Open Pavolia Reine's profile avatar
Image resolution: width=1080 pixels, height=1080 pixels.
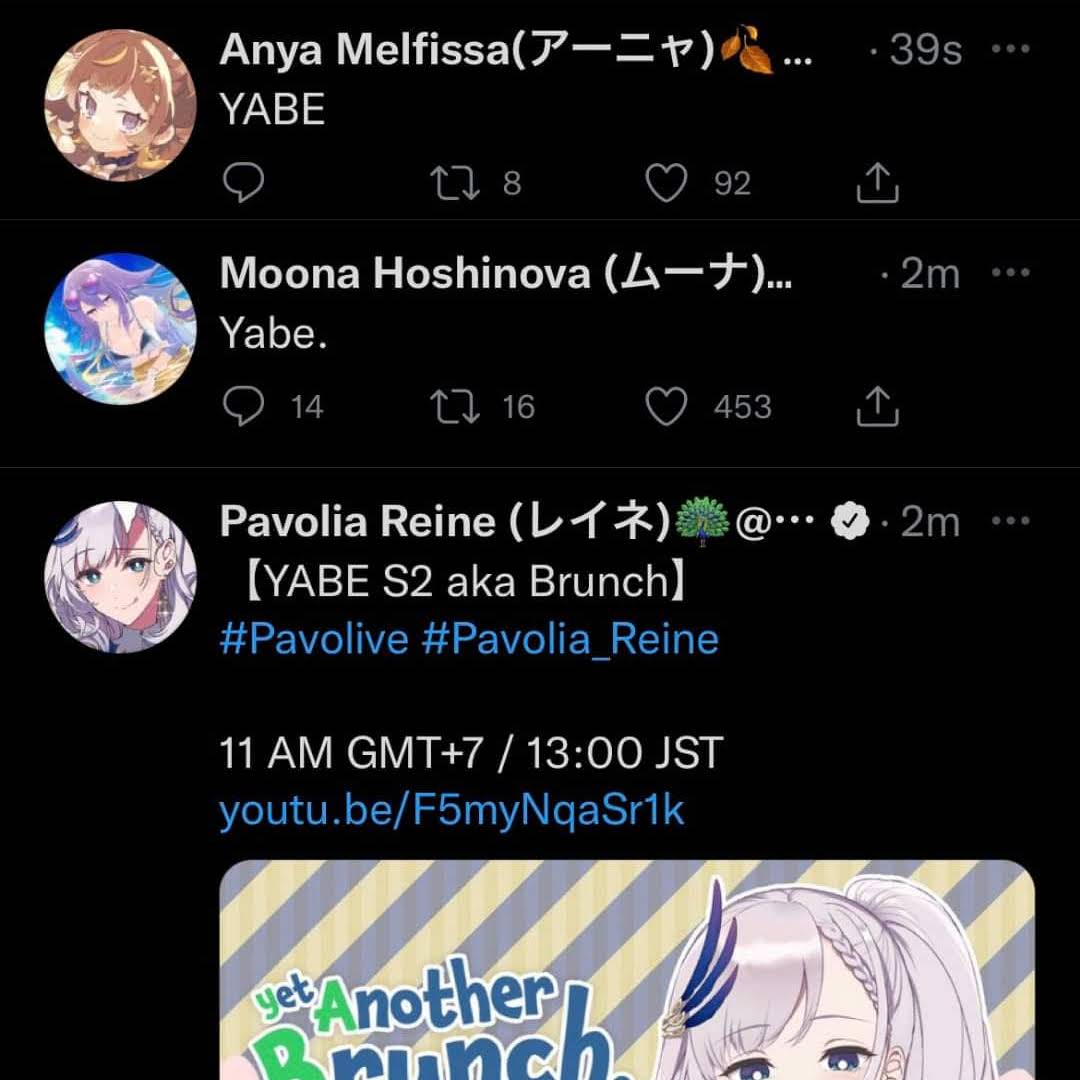[120, 576]
